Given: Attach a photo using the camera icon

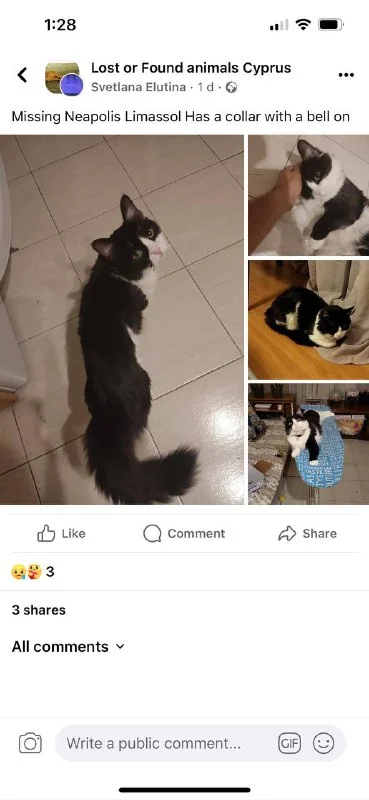Looking at the screenshot, I should coord(30,743).
